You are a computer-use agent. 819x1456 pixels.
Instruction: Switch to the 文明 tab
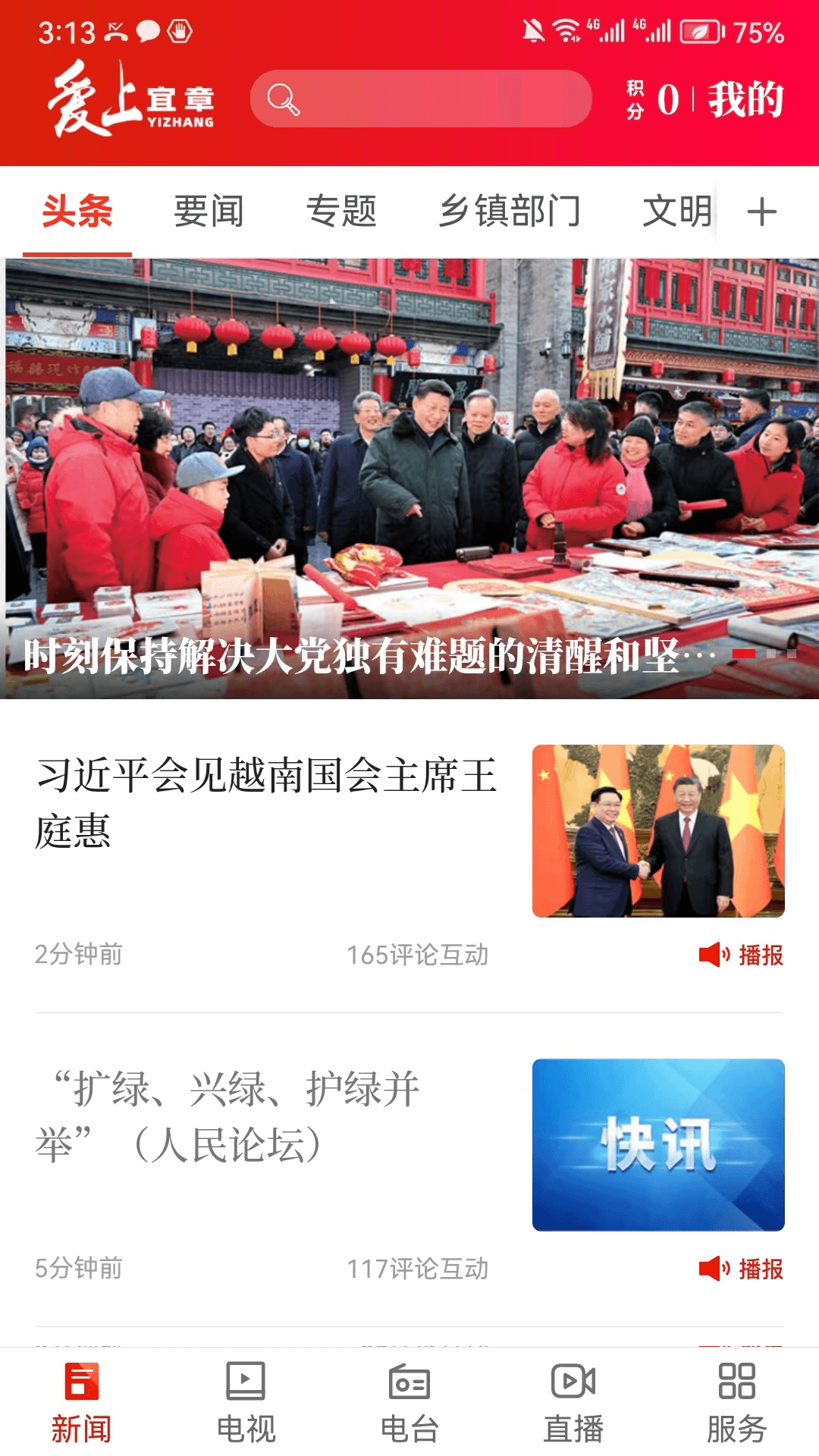(x=676, y=211)
